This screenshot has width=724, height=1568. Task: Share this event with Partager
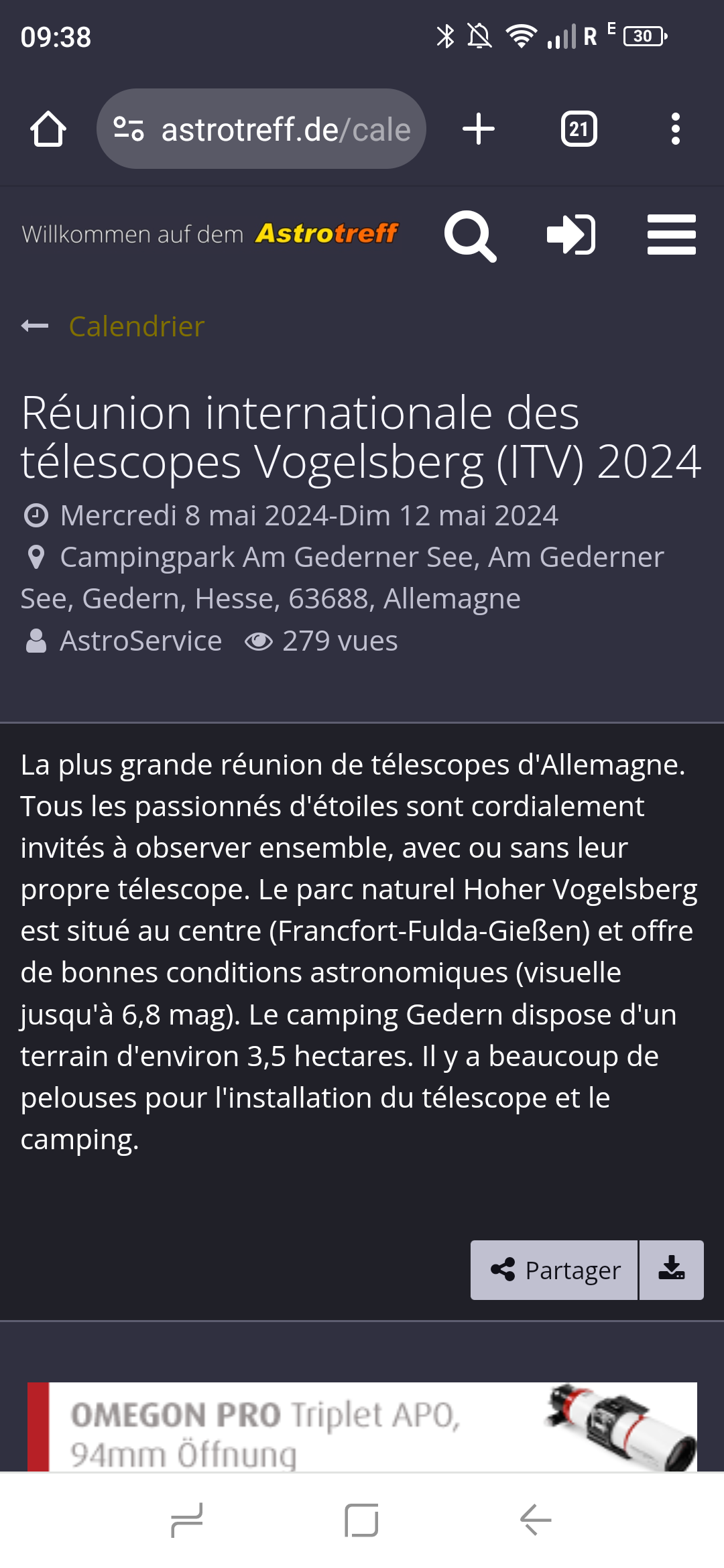coord(554,1270)
